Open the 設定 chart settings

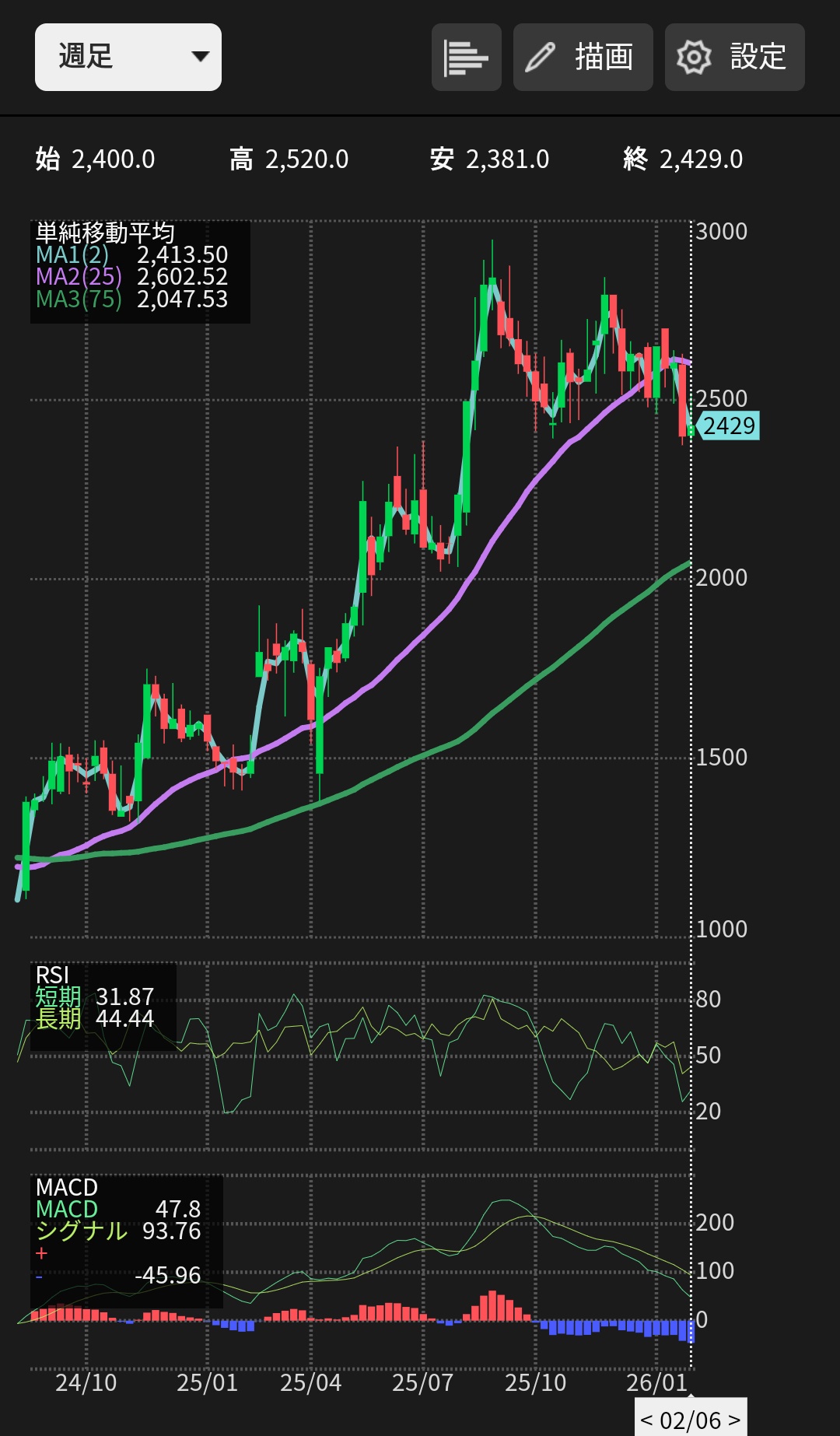pyautogui.click(x=734, y=57)
